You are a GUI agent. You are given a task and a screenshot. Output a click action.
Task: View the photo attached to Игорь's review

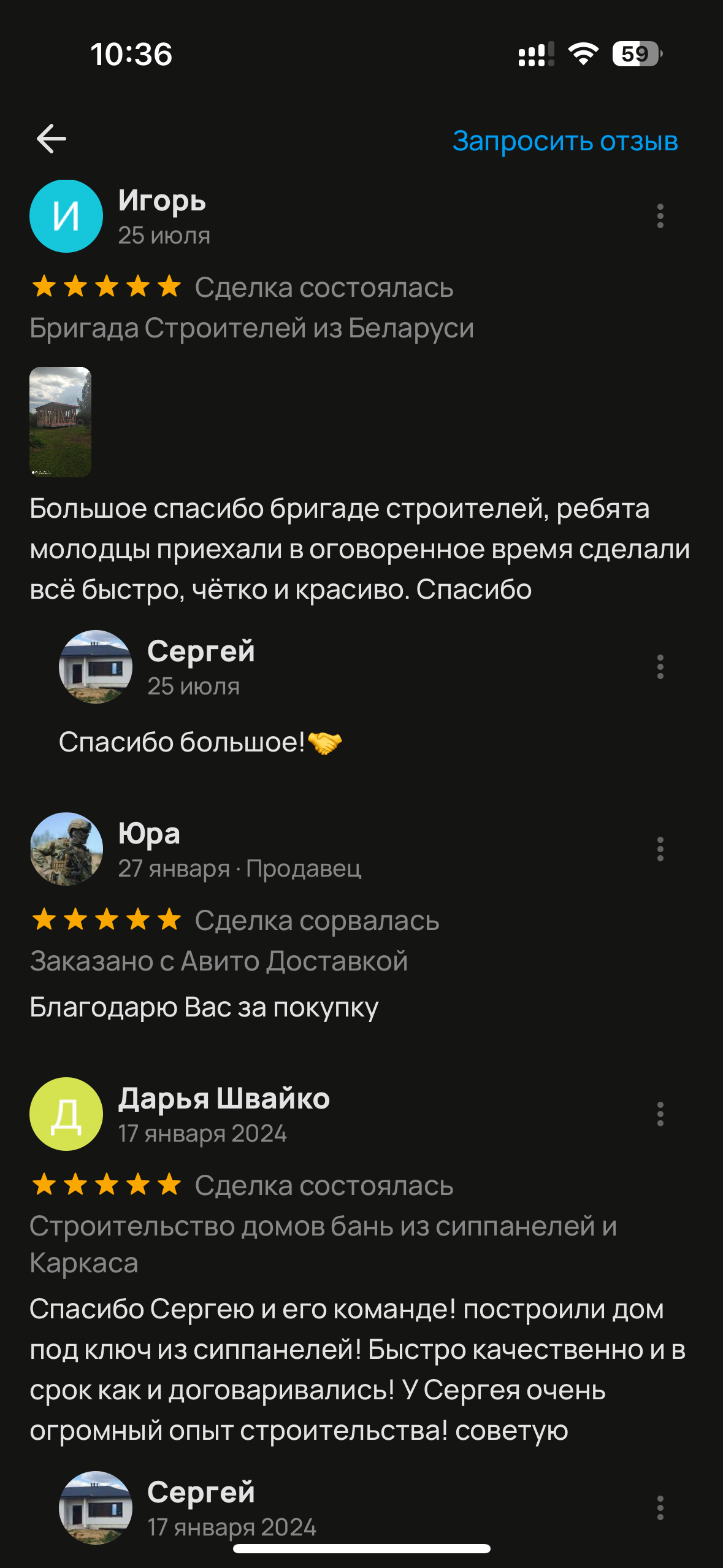coord(61,421)
